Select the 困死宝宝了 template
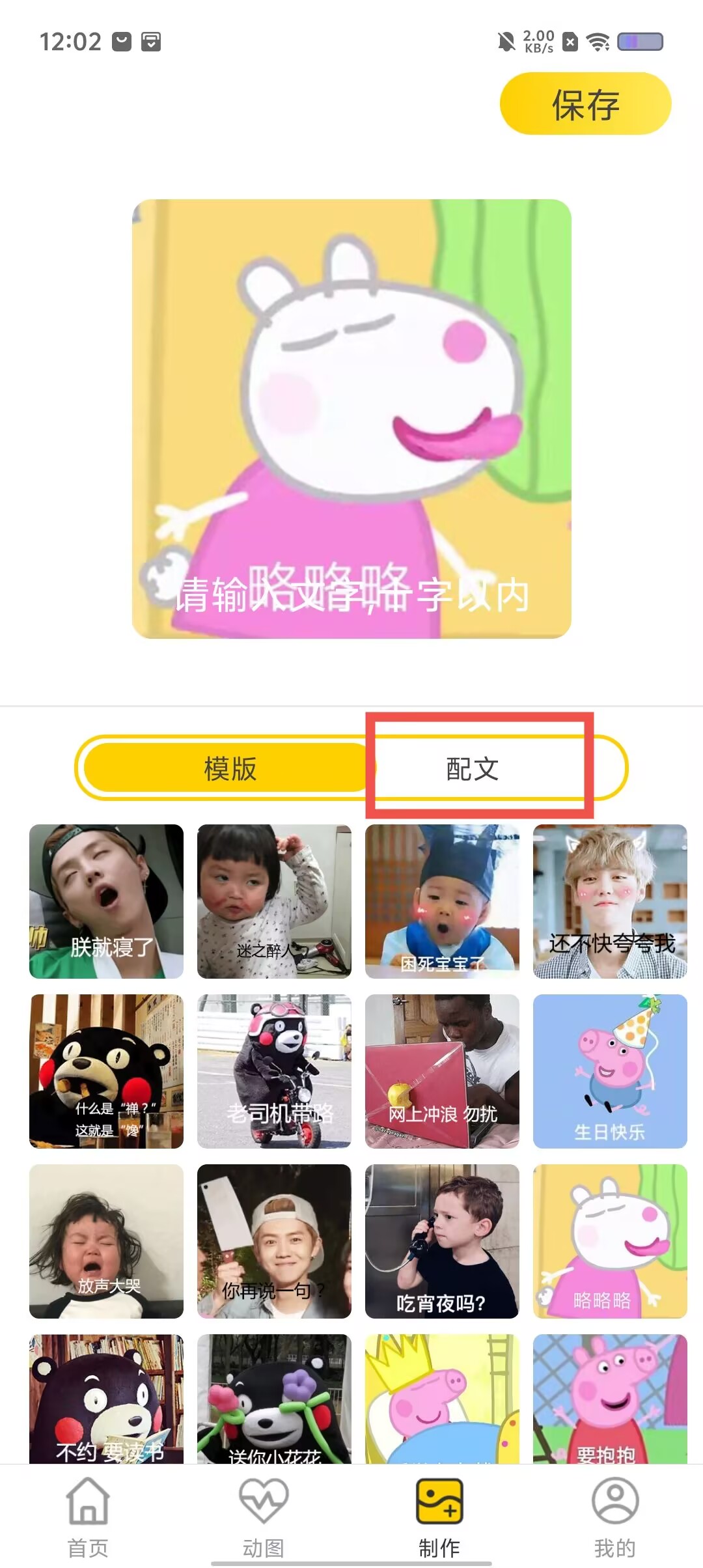703x1568 pixels. pyautogui.click(x=442, y=901)
